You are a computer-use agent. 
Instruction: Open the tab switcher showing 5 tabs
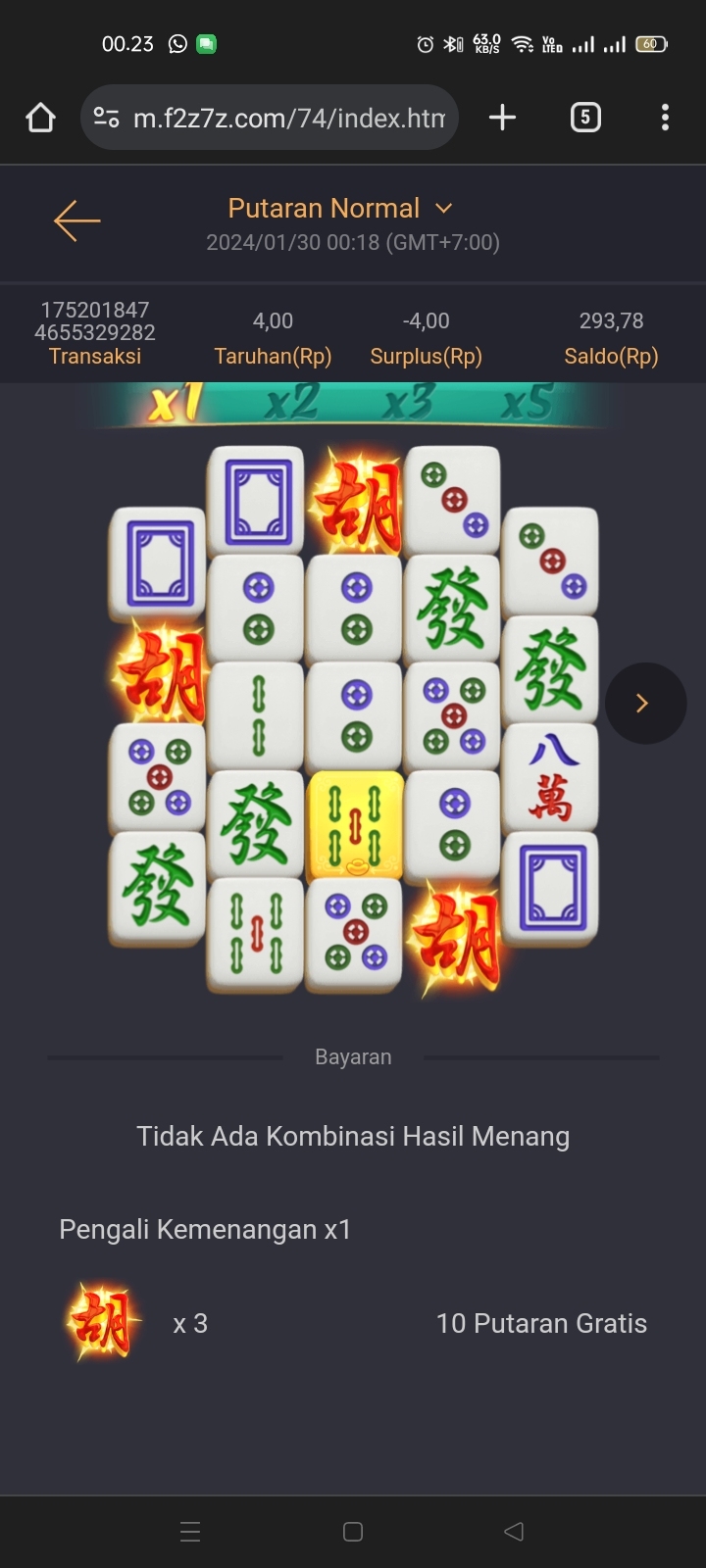point(585,118)
